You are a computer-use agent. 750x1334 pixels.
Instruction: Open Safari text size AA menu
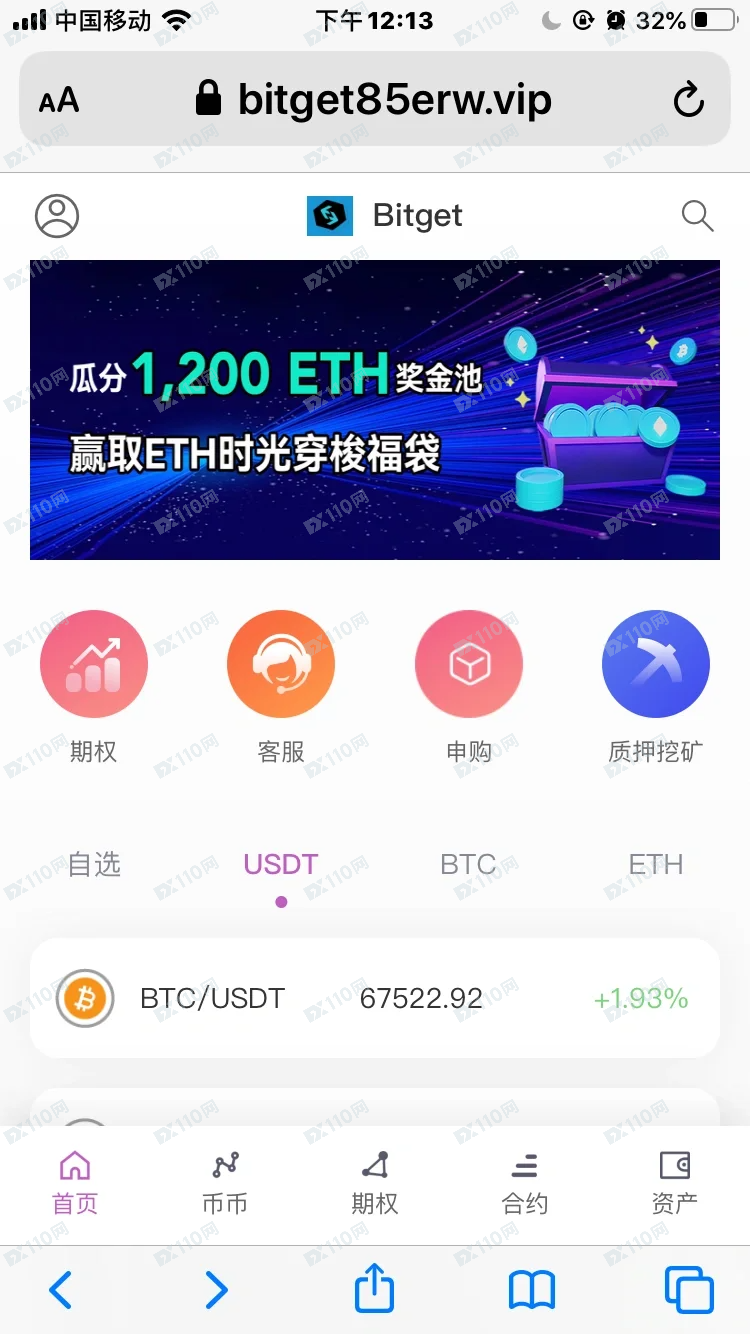(x=59, y=100)
